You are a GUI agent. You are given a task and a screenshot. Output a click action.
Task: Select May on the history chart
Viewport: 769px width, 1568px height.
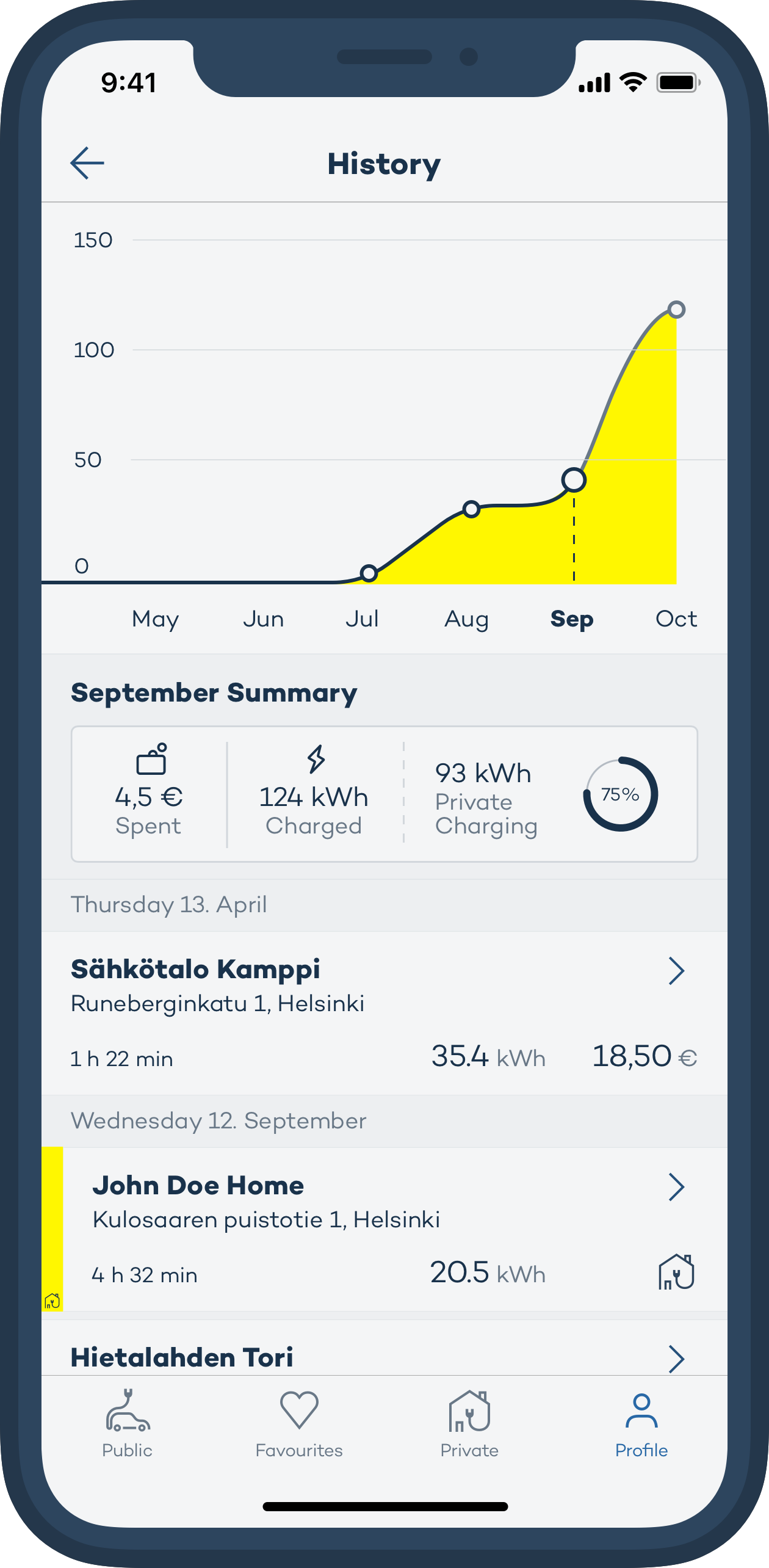click(156, 619)
